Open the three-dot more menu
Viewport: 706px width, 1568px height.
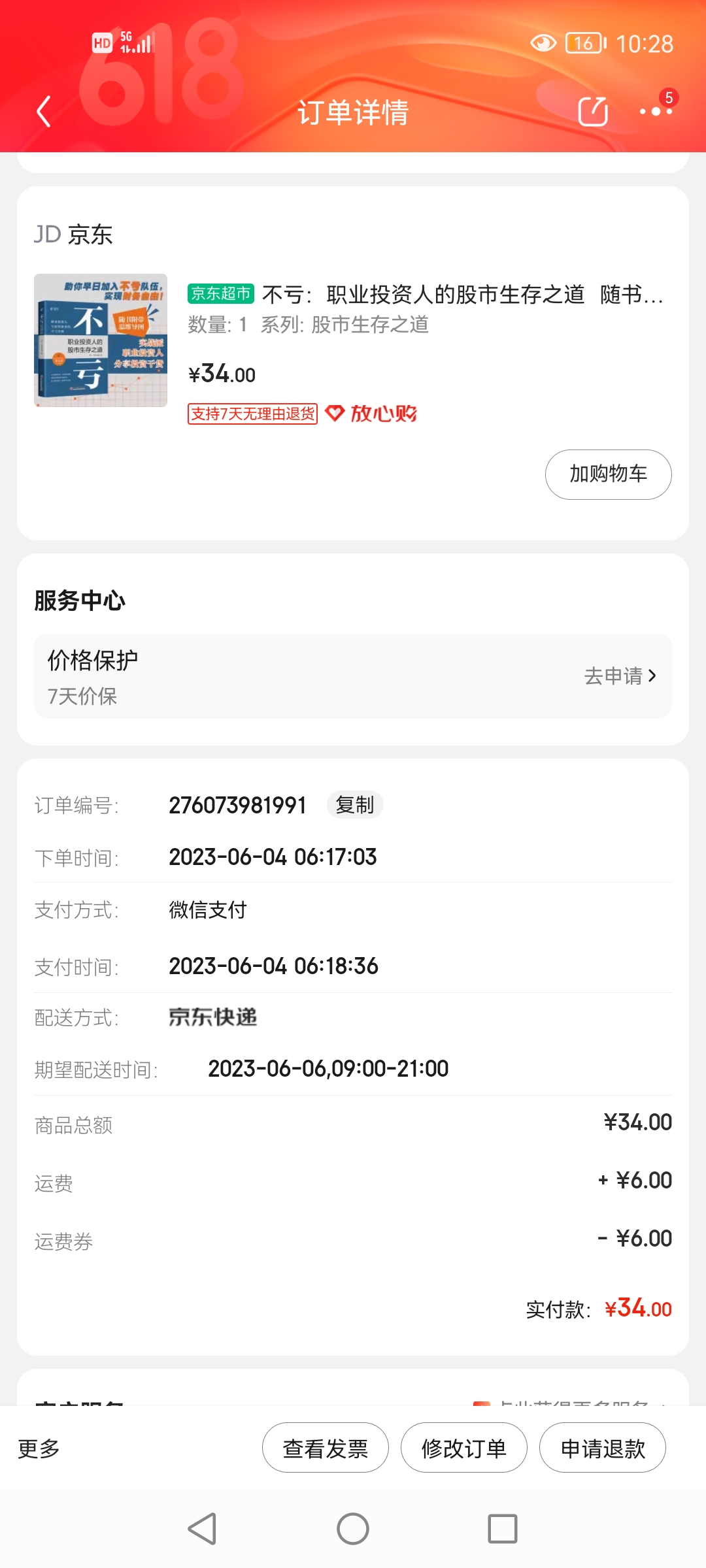656,111
